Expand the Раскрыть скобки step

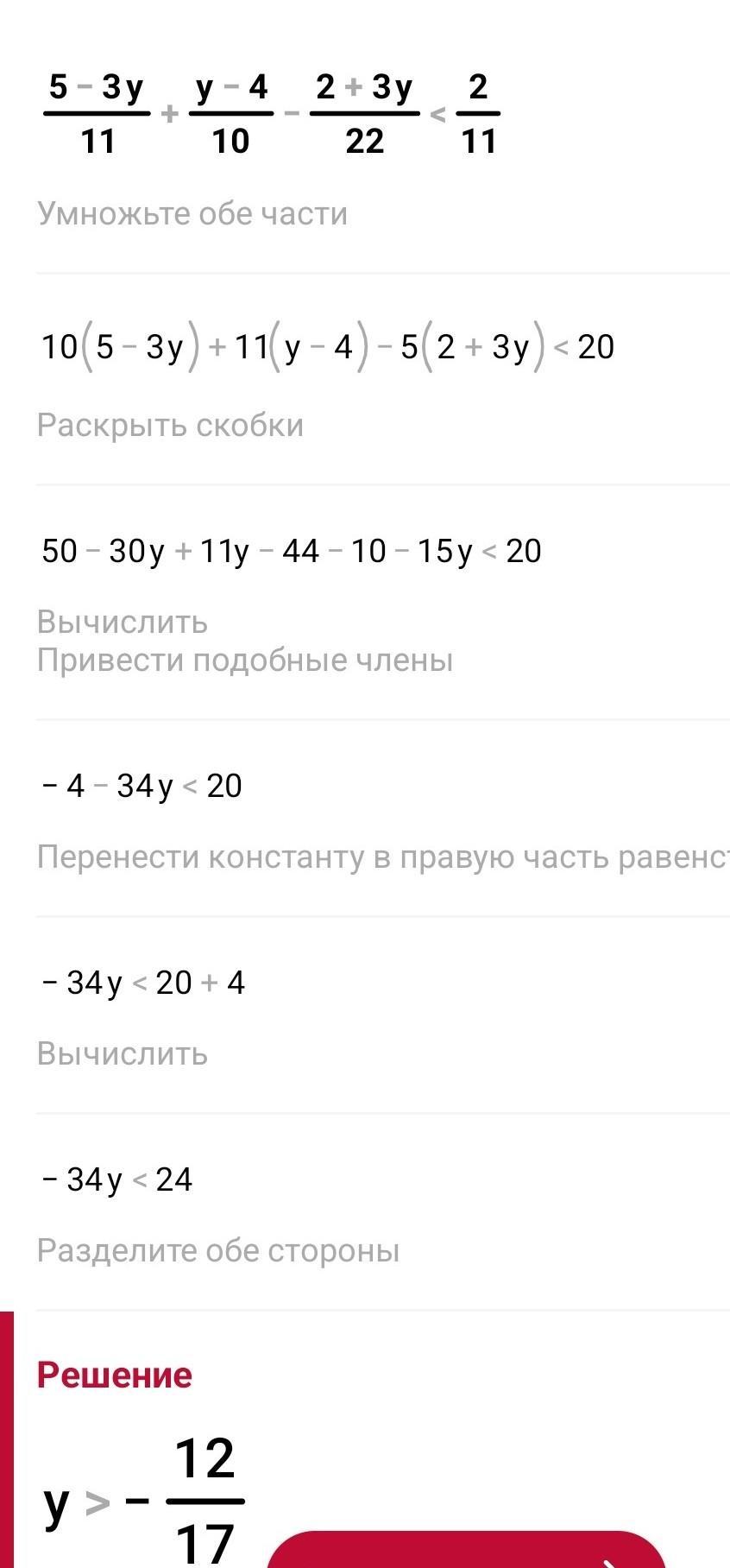coord(170,426)
